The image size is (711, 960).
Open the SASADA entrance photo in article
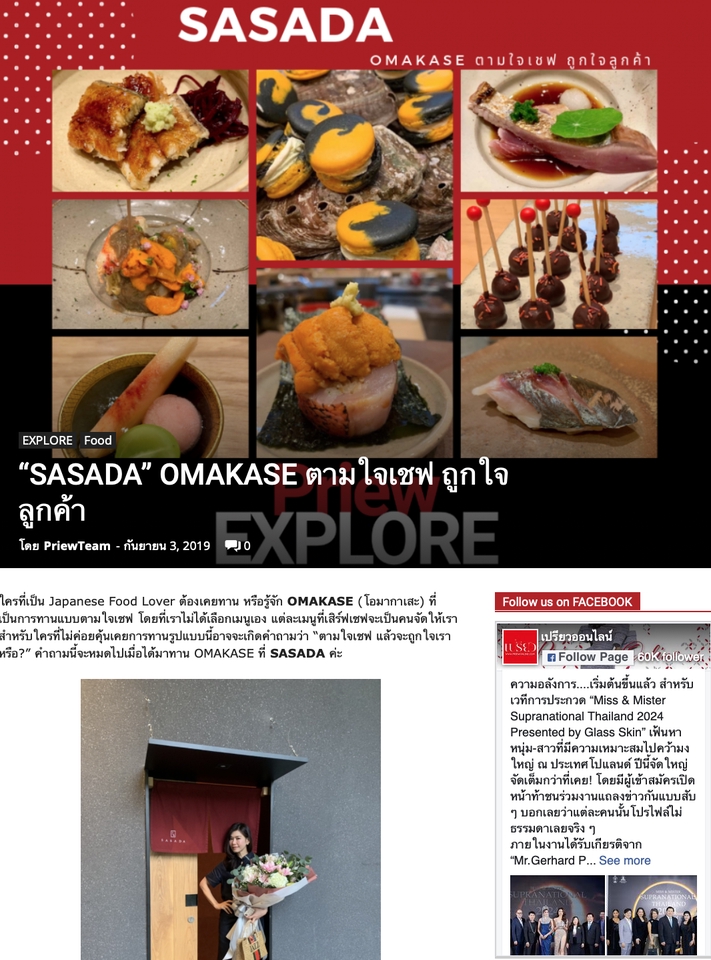point(230,819)
